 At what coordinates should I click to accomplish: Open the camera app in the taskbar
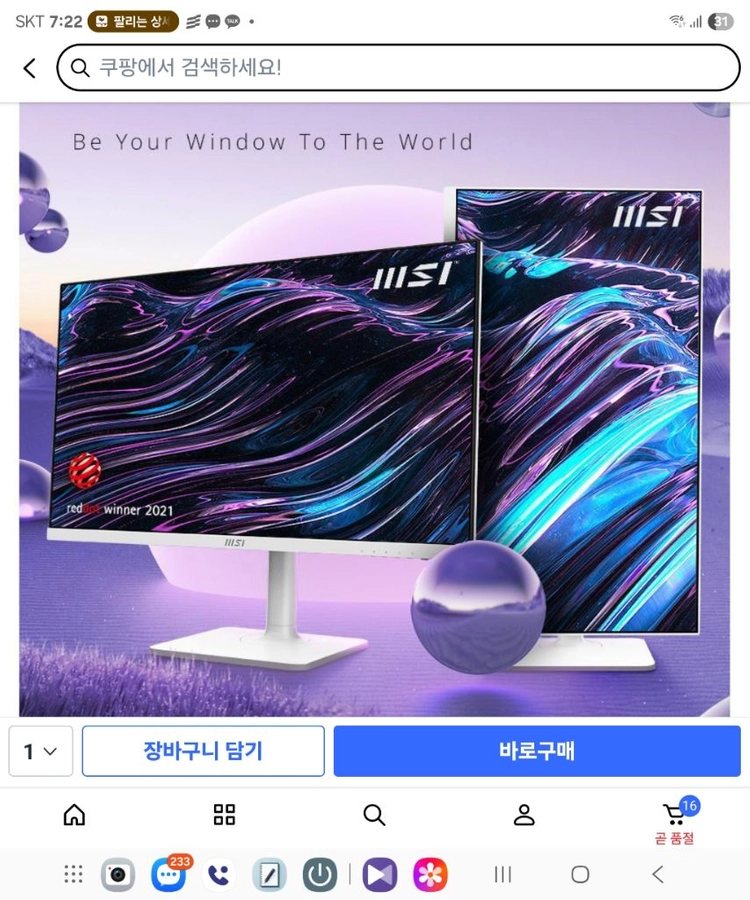click(x=118, y=875)
